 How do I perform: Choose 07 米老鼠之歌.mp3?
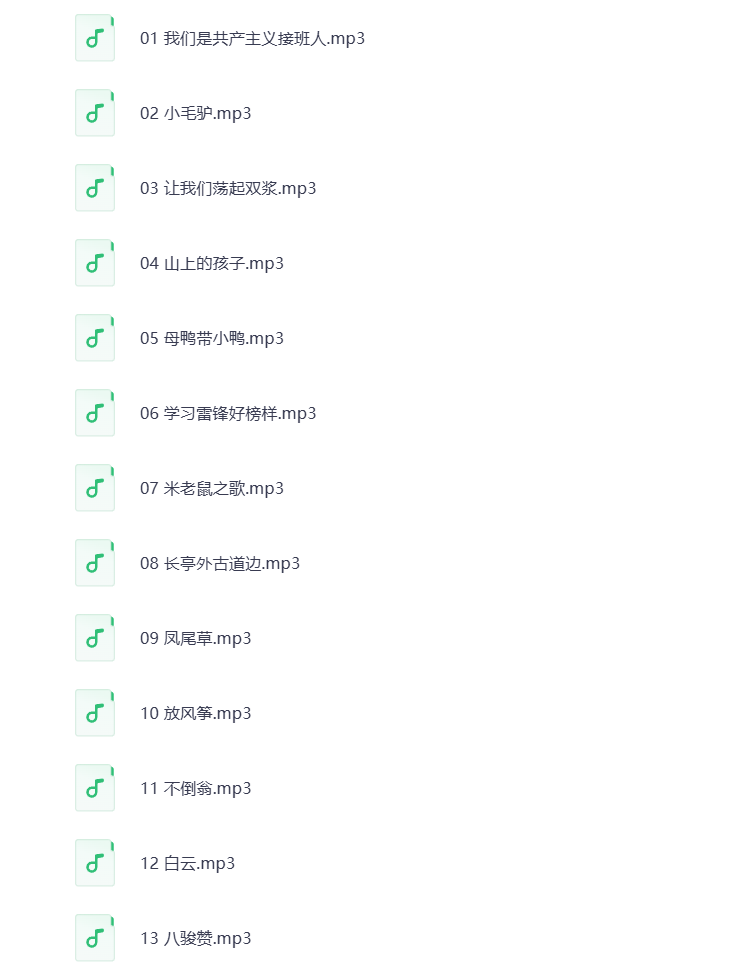212,489
